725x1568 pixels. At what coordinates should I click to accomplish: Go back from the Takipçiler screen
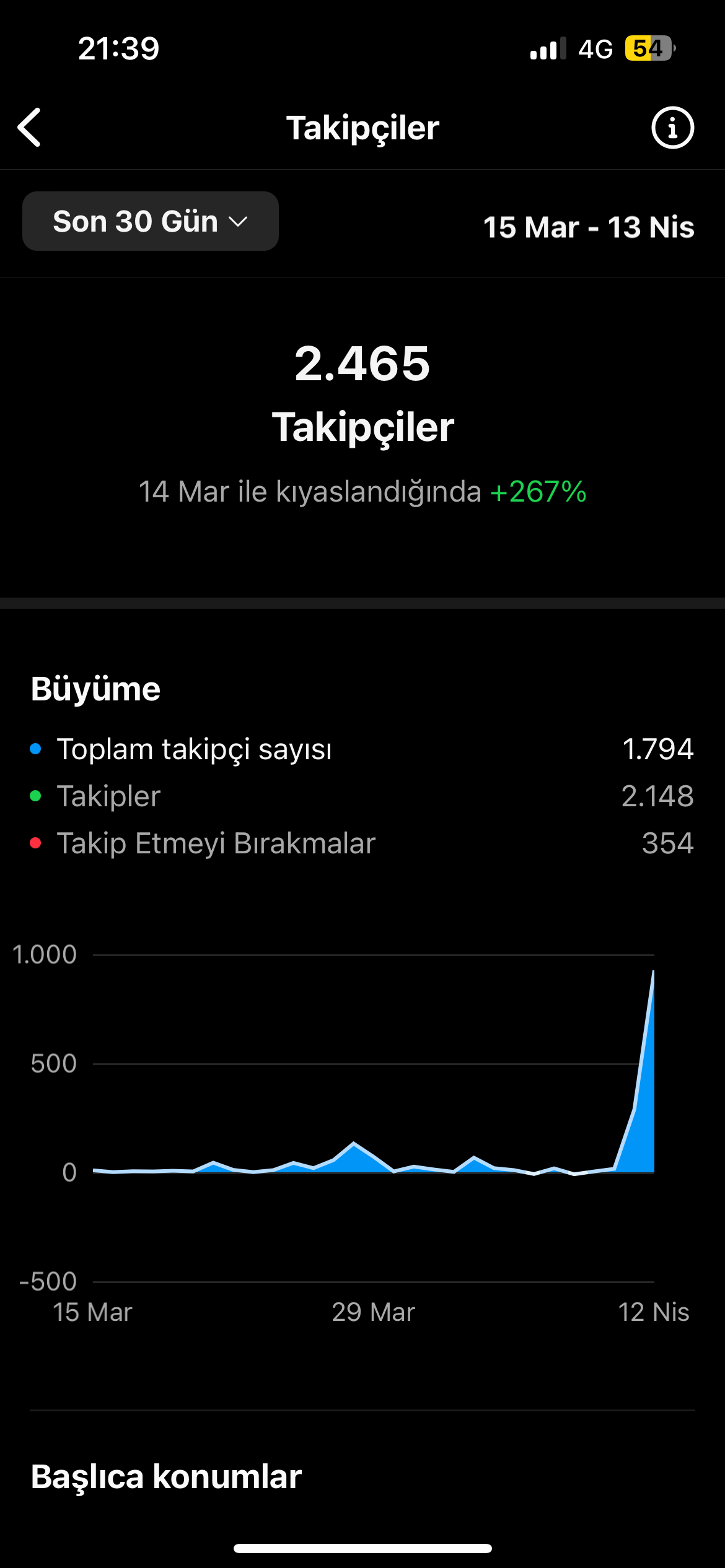tap(29, 128)
